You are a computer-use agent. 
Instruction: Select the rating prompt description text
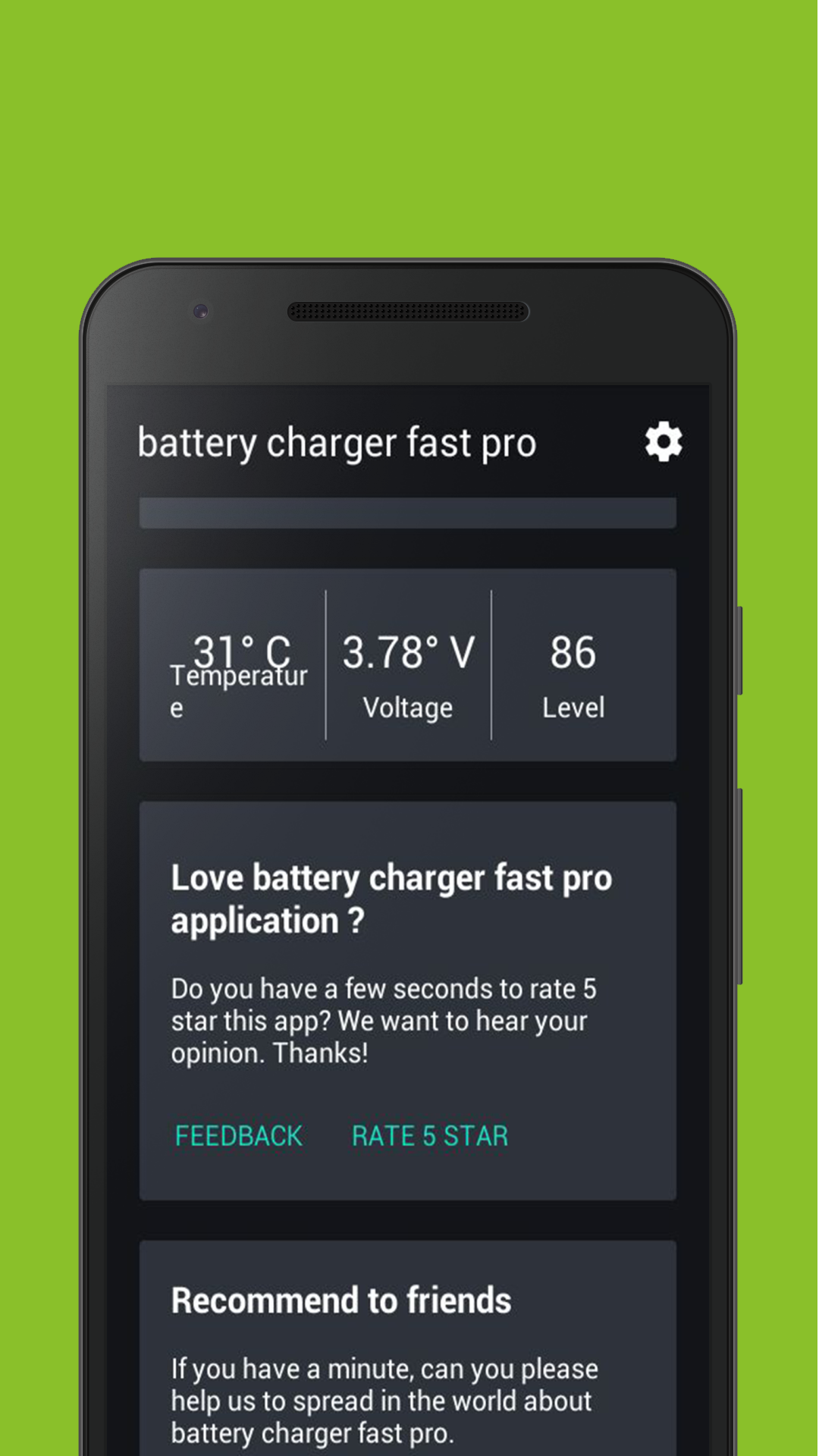[383, 1021]
